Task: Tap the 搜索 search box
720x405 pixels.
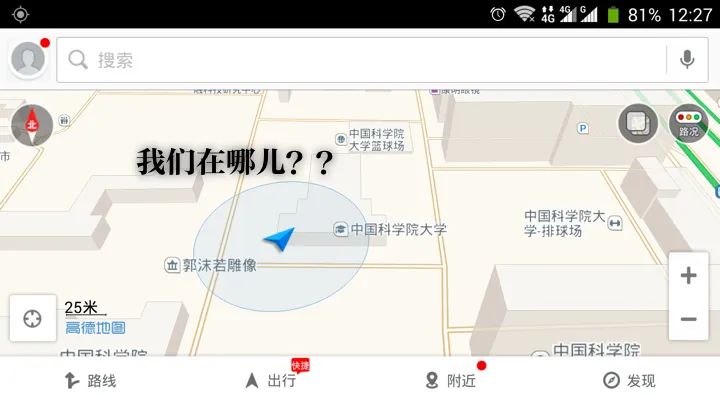Action: tap(360, 60)
